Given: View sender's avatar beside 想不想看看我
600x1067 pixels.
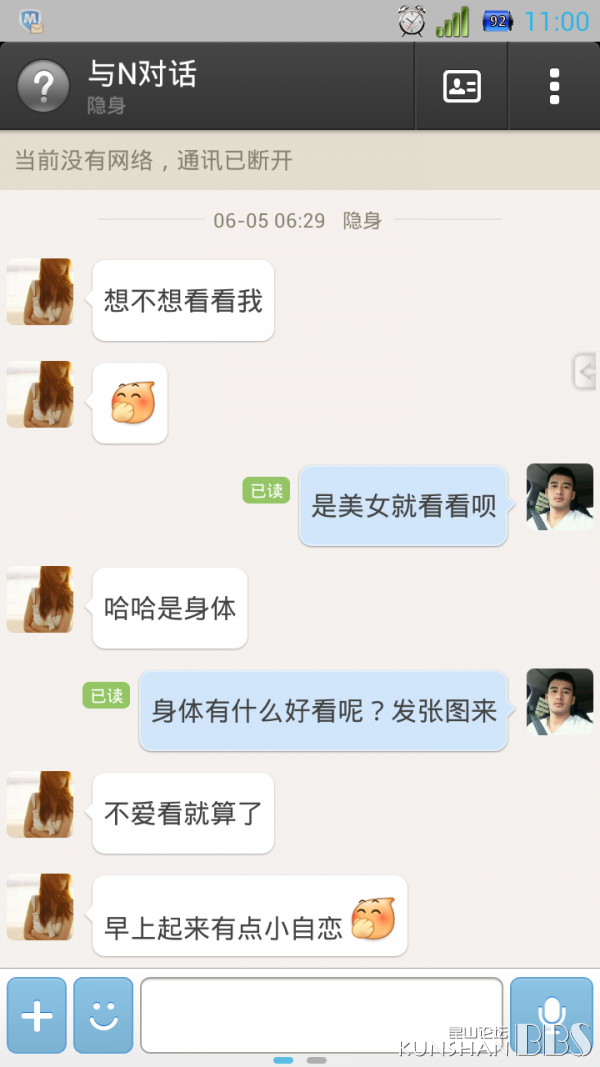Looking at the screenshot, I should click(x=40, y=292).
